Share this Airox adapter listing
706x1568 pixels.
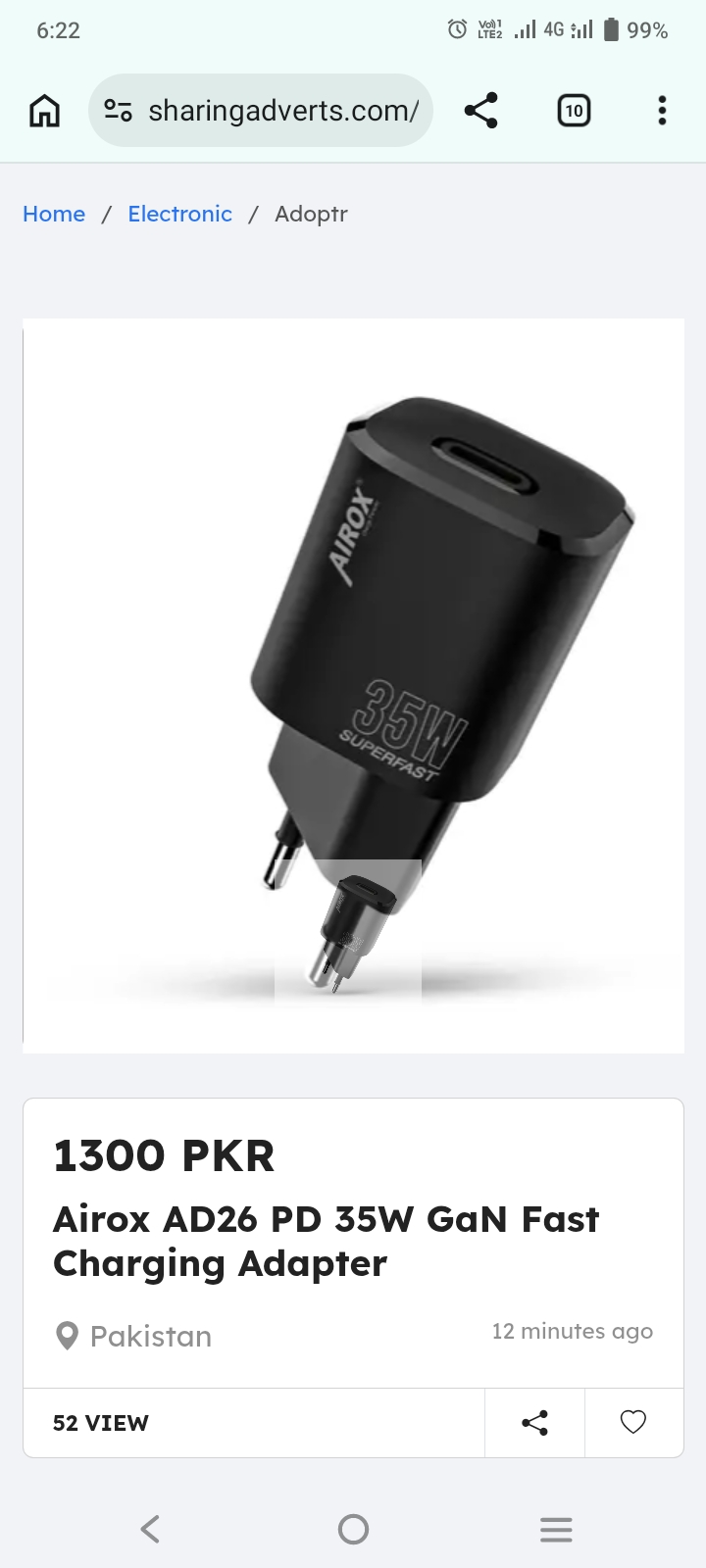pos(534,1423)
